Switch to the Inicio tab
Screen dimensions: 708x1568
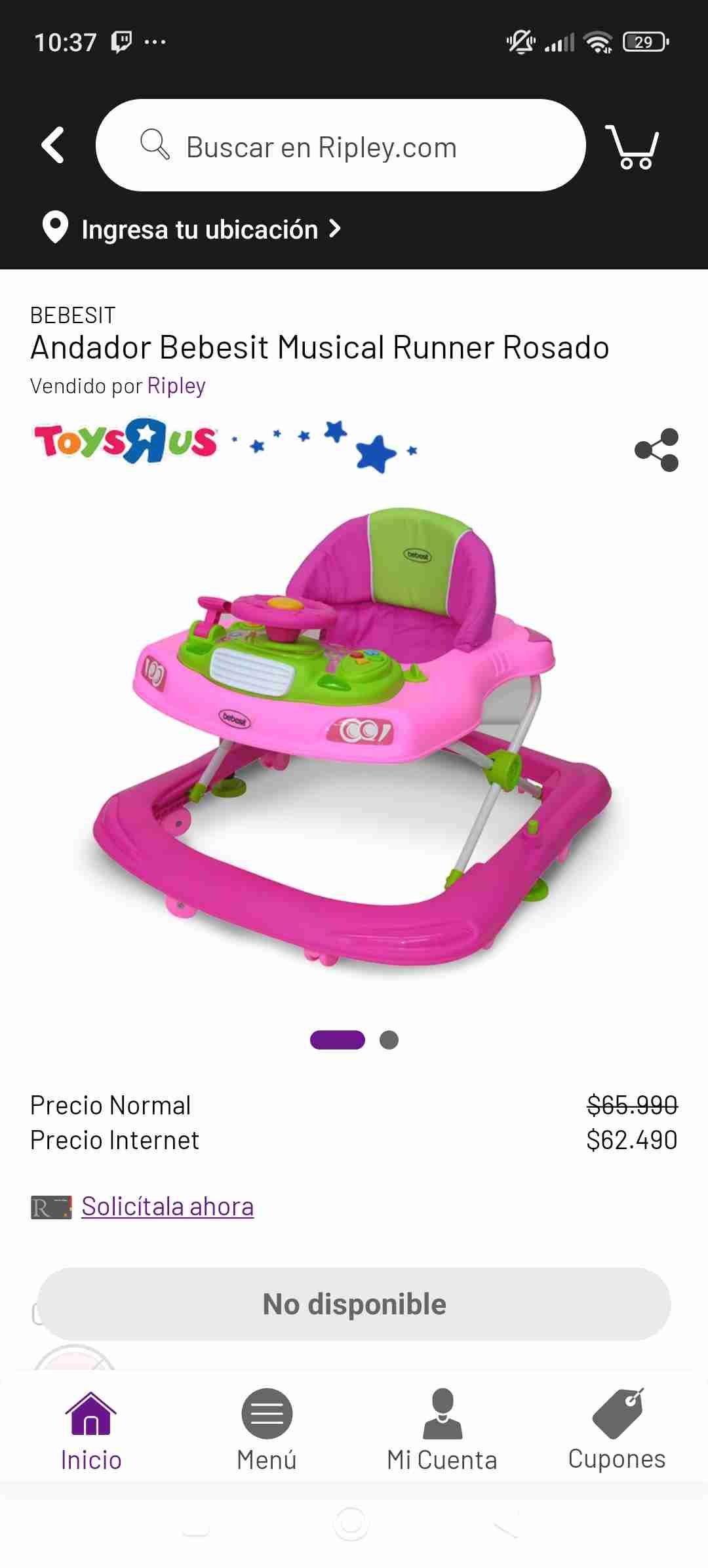91,1431
